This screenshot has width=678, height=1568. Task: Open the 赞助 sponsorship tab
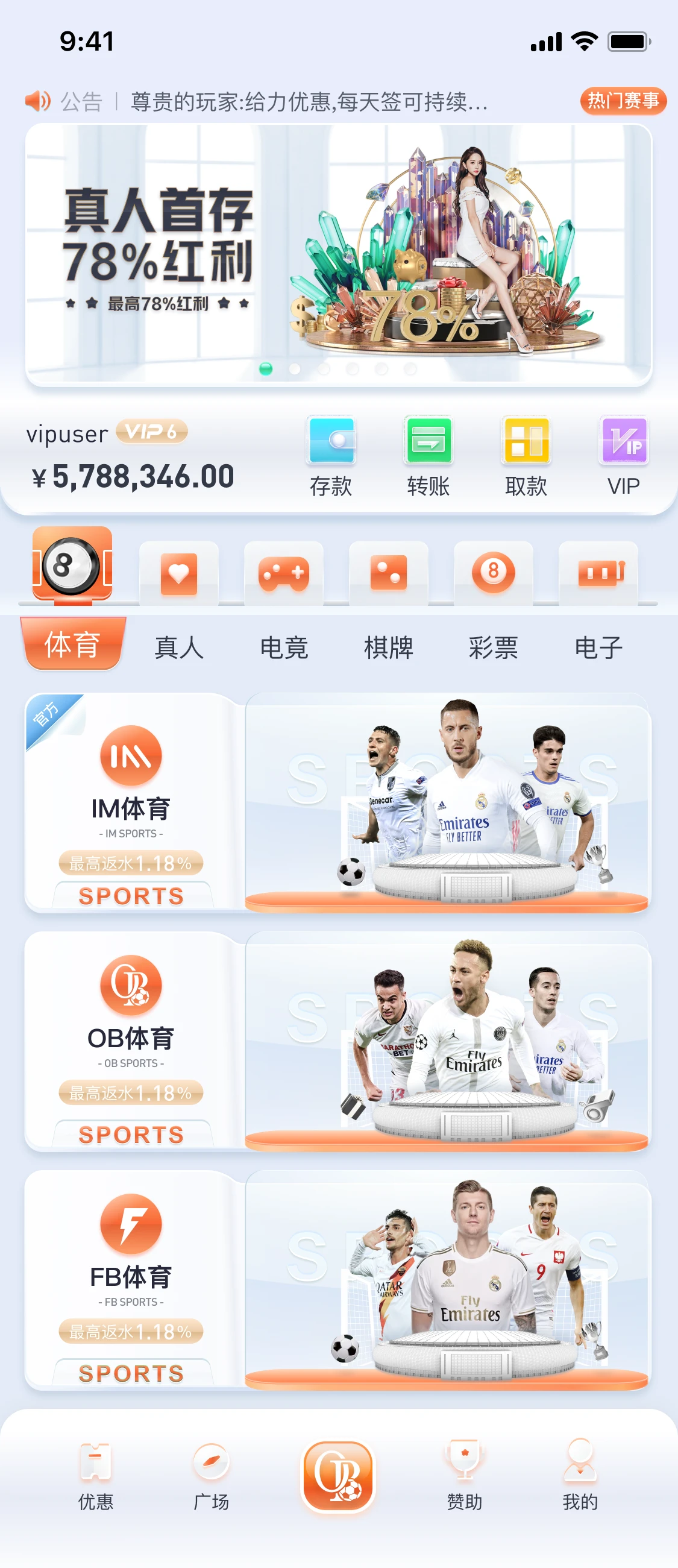tap(465, 1476)
